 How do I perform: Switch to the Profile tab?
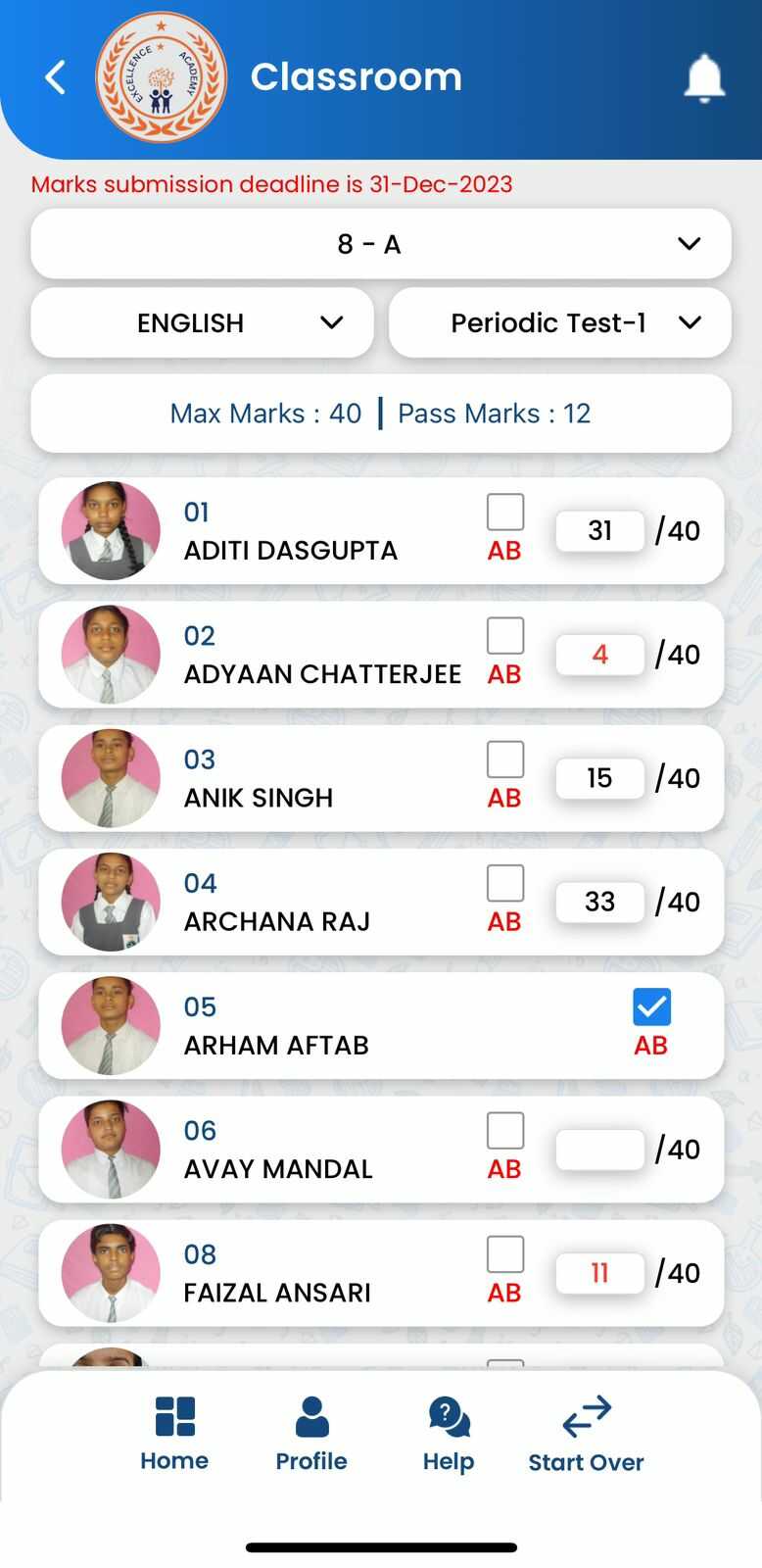311,1434
